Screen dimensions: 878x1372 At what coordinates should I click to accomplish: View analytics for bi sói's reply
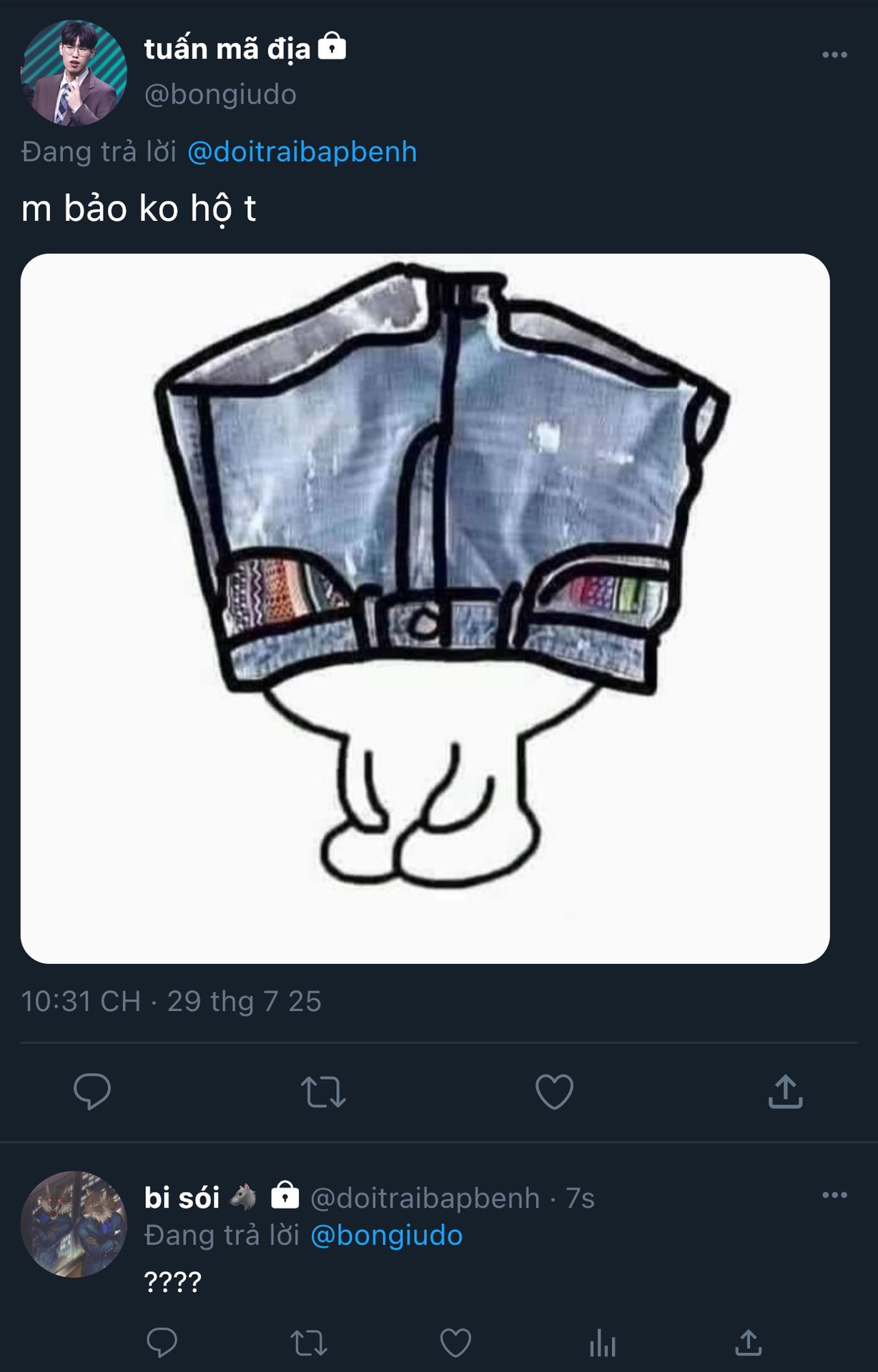(x=602, y=1343)
